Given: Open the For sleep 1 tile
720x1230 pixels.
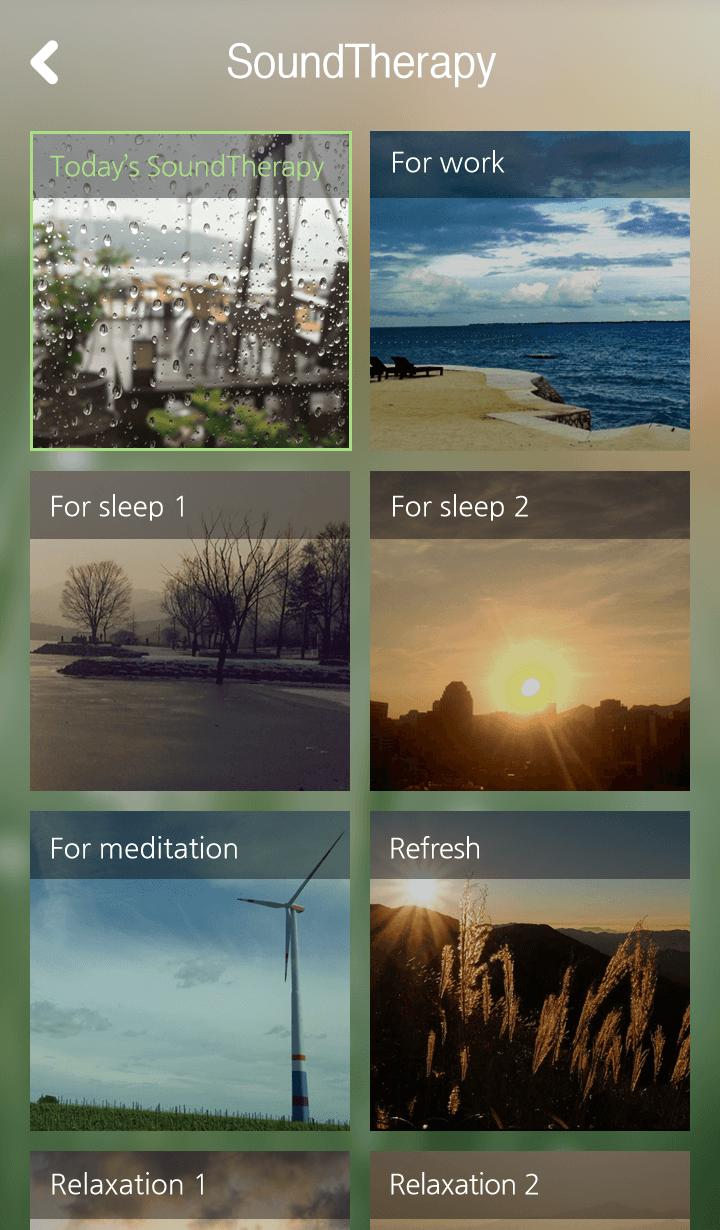Looking at the screenshot, I should click(x=190, y=631).
